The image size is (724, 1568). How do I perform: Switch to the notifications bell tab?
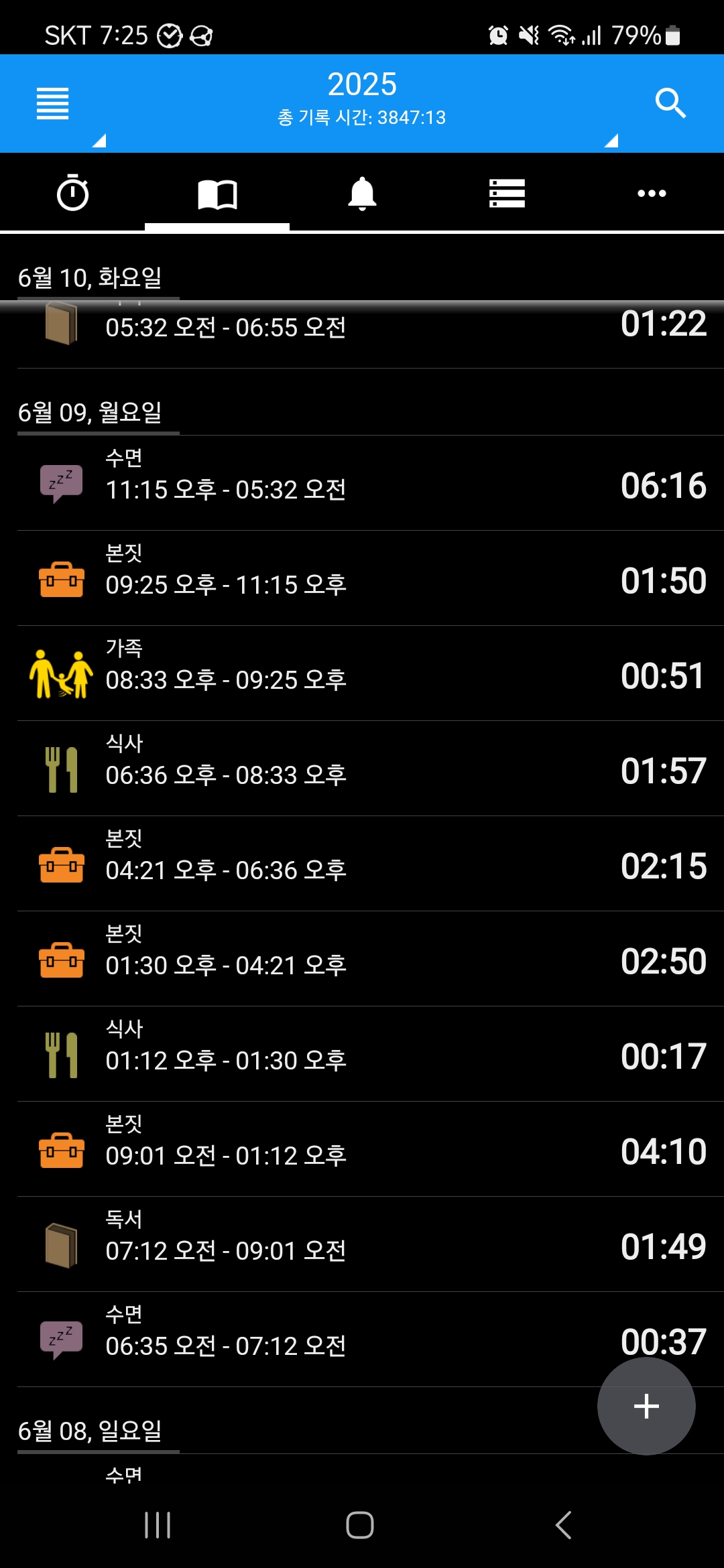362,194
